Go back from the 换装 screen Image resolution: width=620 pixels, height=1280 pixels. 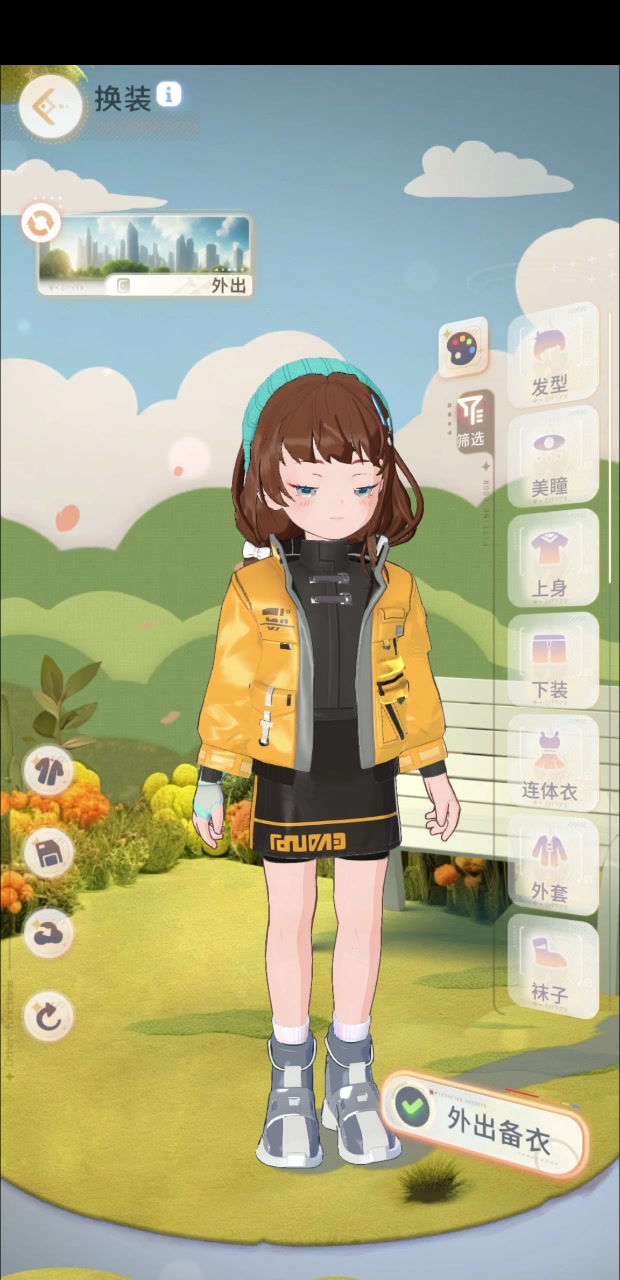click(x=49, y=105)
